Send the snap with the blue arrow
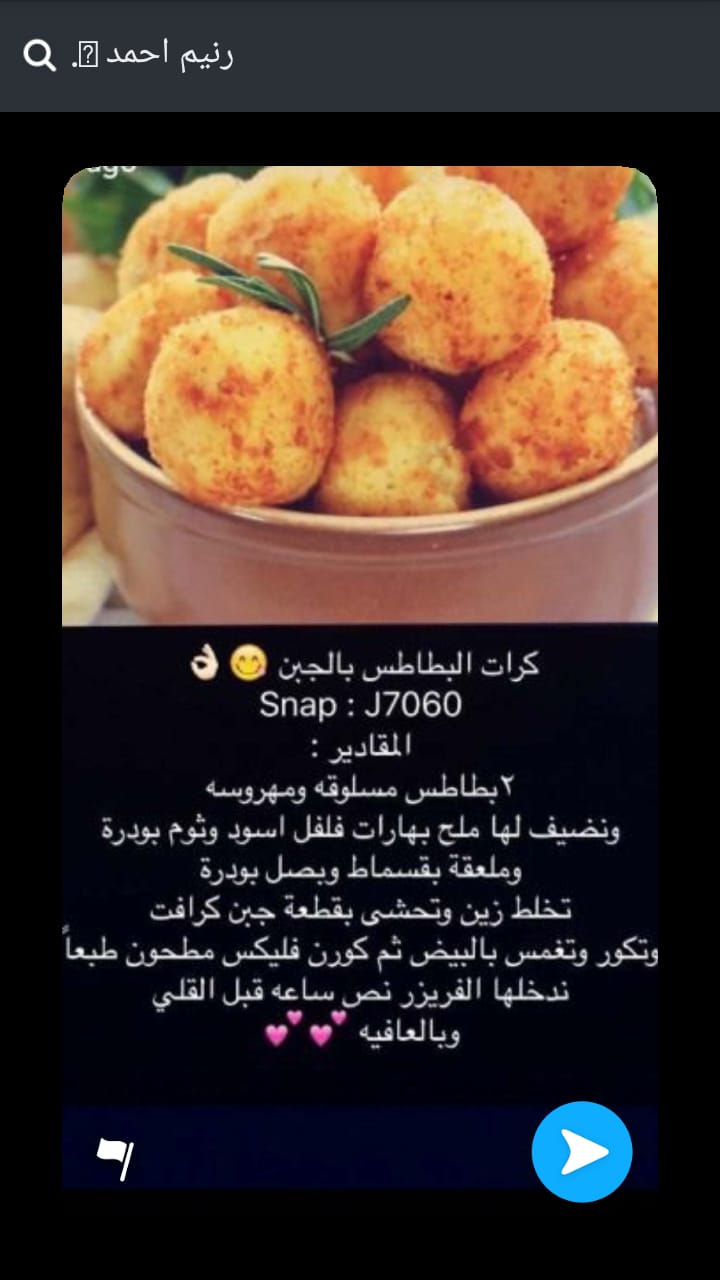The height and width of the screenshot is (1280, 720). click(x=582, y=1152)
